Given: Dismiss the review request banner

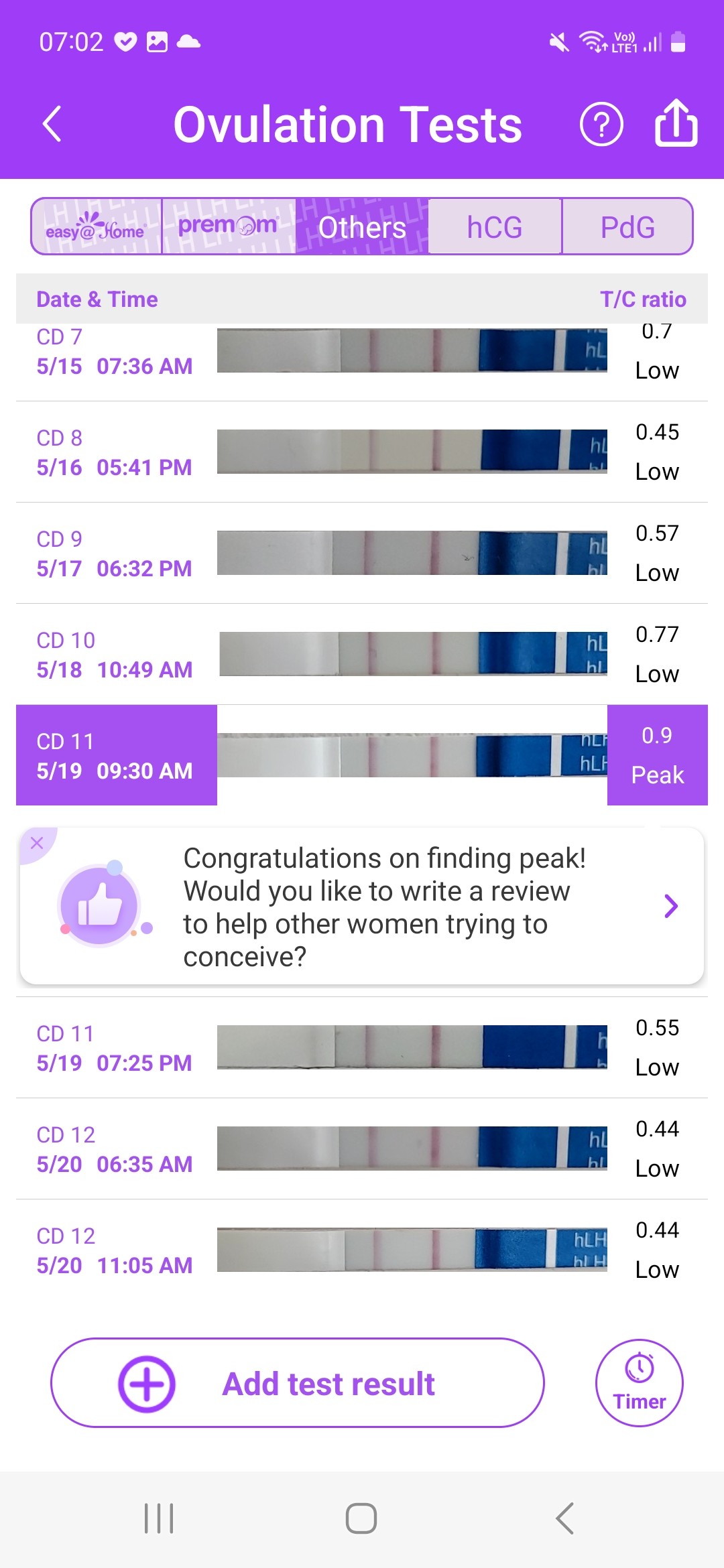Looking at the screenshot, I should tap(37, 844).
